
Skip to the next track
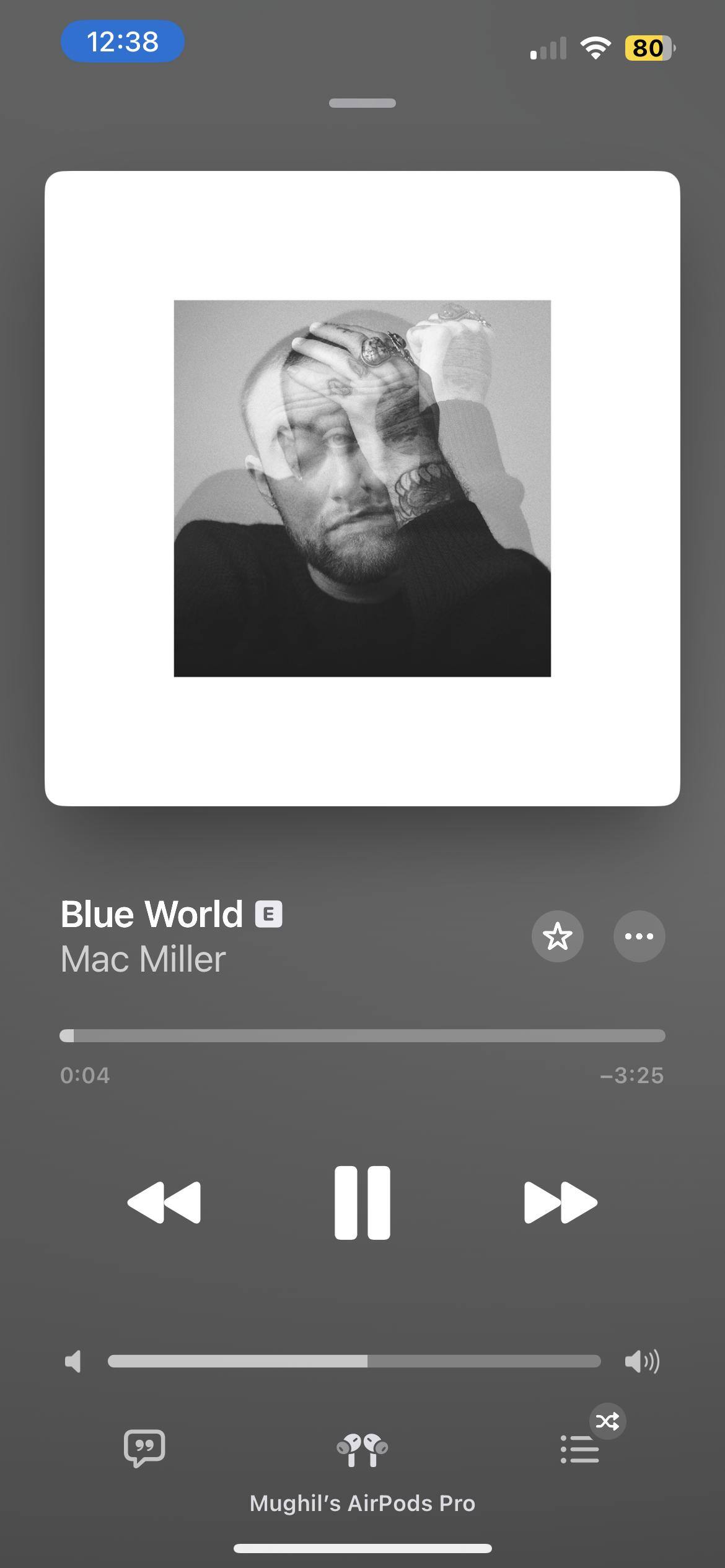tap(560, 1203)
